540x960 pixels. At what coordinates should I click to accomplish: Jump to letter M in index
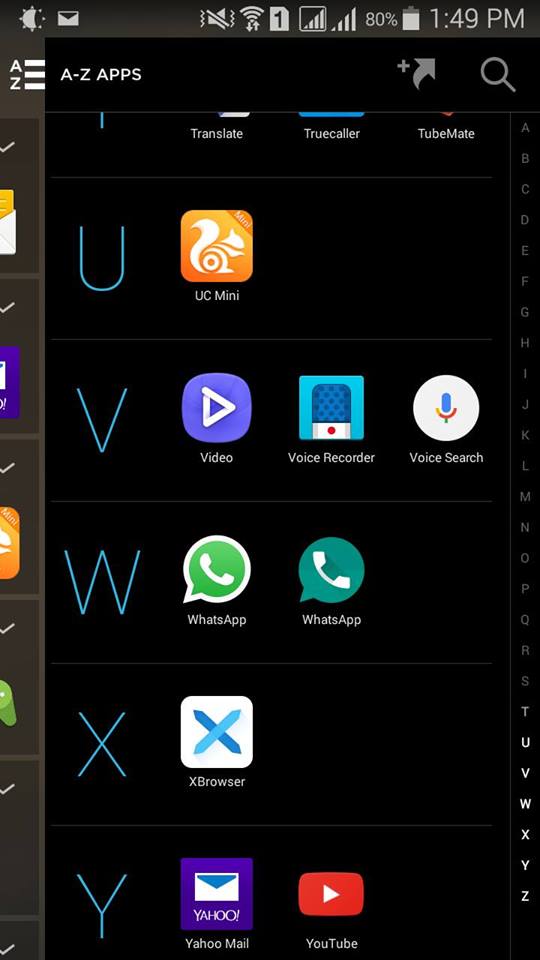click(525, 497)
